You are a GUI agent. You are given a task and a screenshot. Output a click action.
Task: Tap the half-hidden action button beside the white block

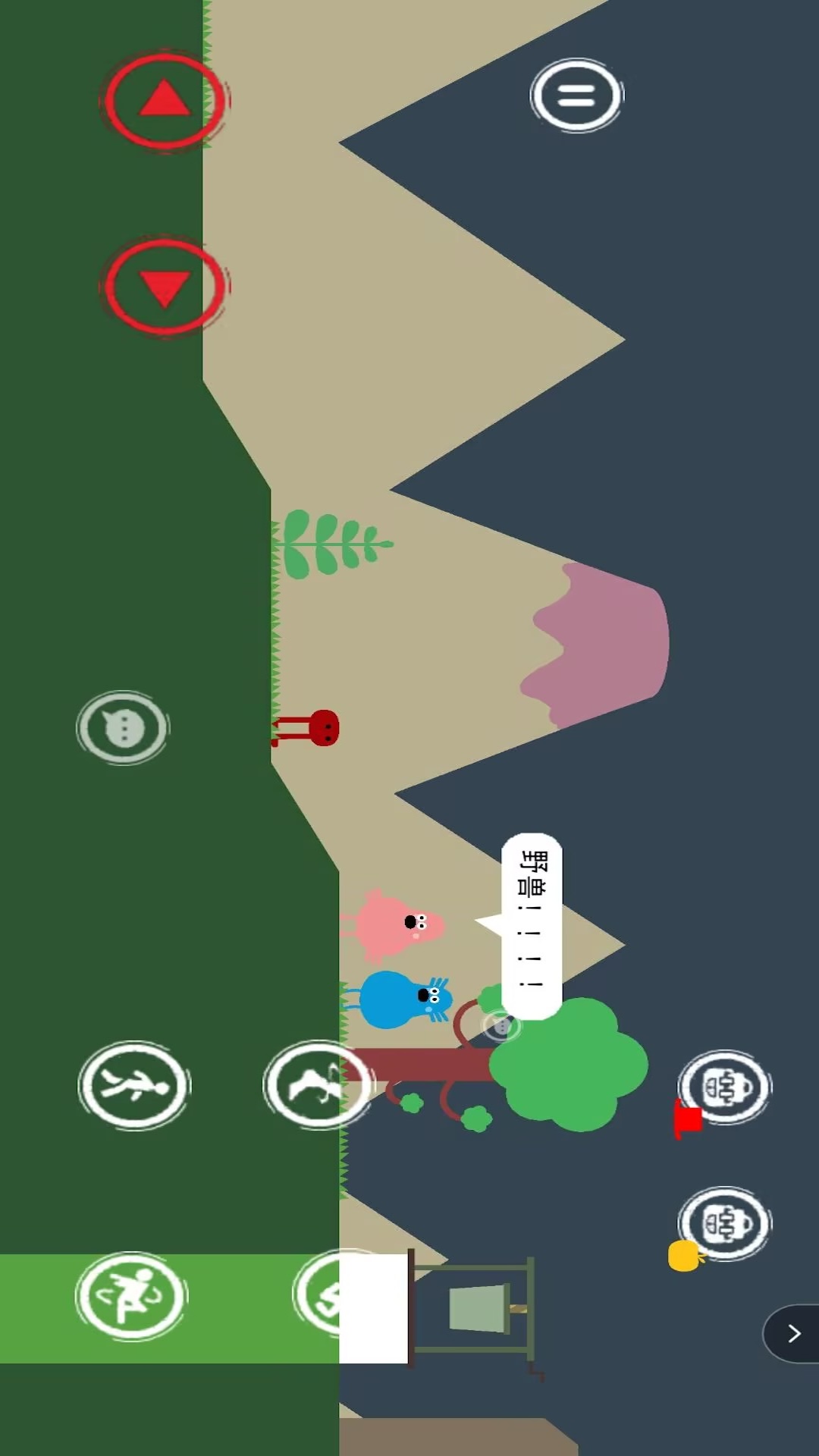point(317,1294)
